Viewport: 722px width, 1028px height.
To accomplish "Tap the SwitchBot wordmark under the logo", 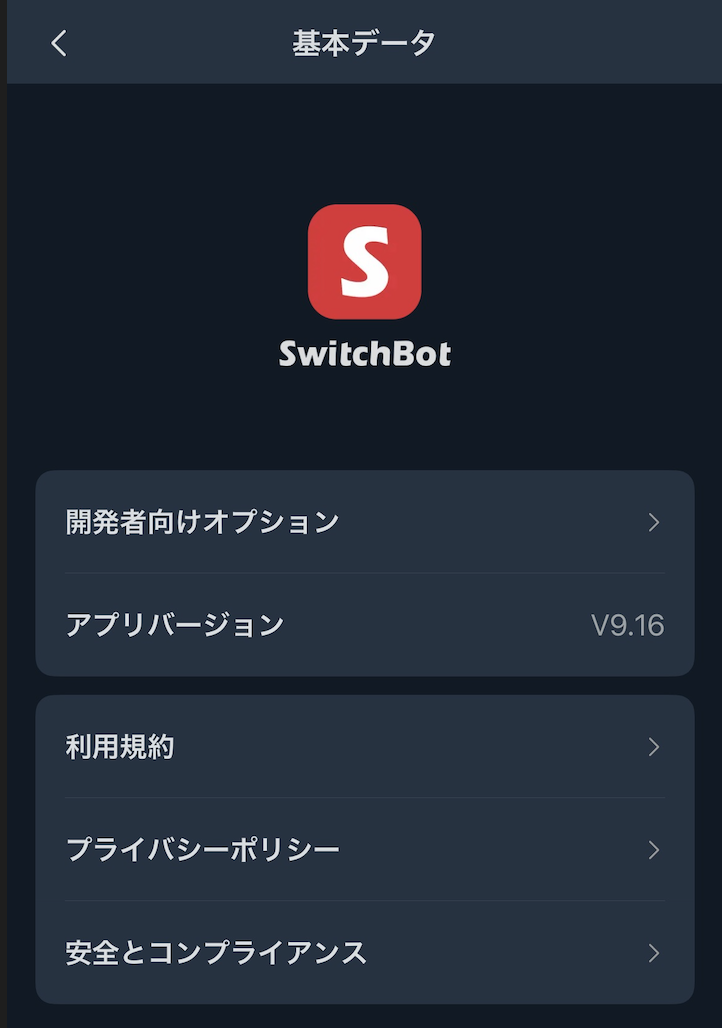I will (361, 352).
